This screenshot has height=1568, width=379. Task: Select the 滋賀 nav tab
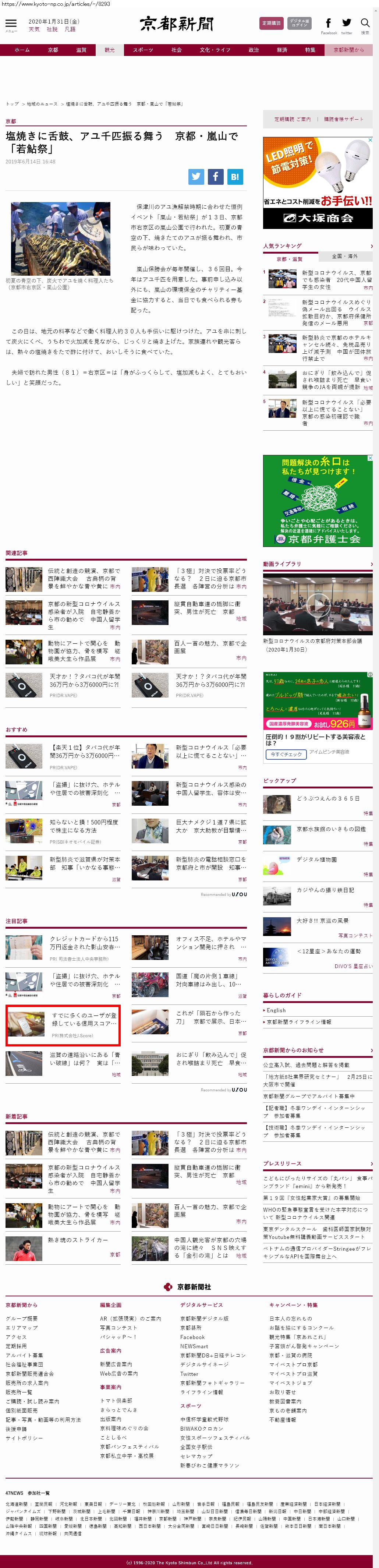point(81,50)
